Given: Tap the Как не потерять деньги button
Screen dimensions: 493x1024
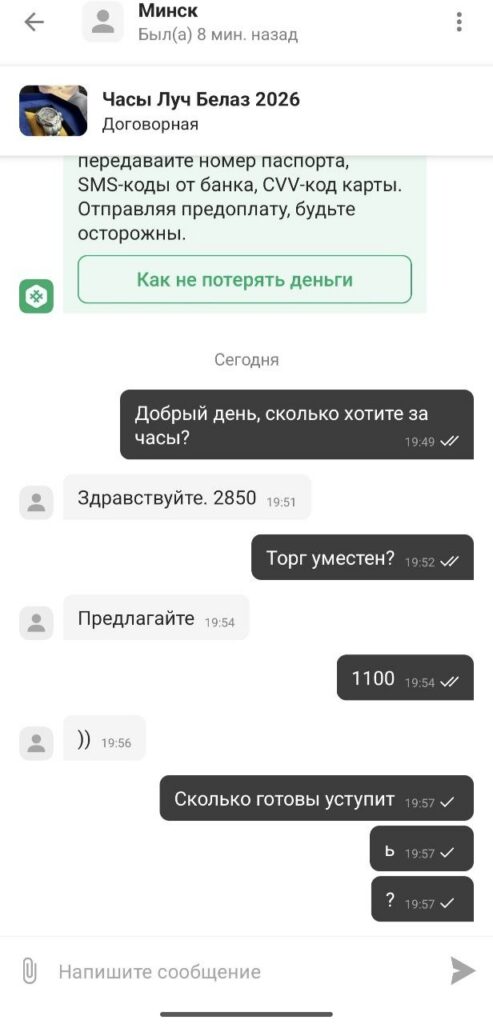Looking at the screenshot, I should click(245, 280).
